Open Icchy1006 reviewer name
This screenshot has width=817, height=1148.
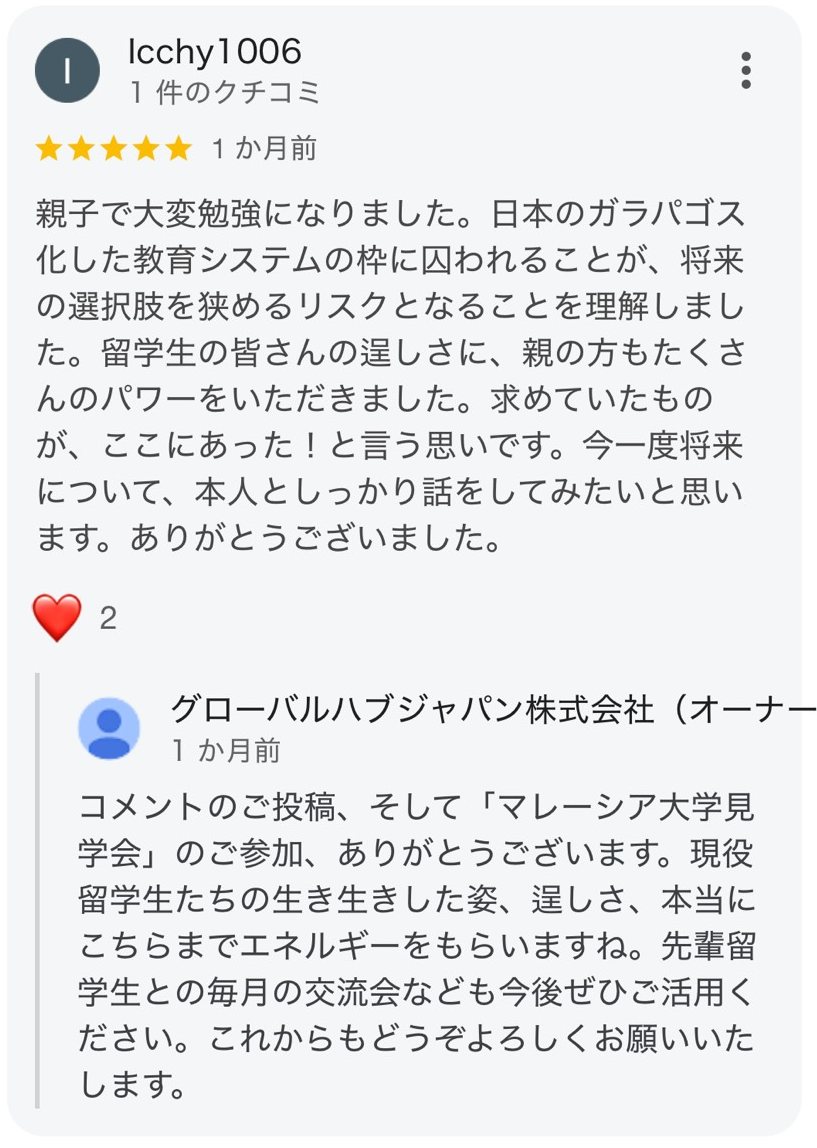pyautogui.click(x=215, y=51)
